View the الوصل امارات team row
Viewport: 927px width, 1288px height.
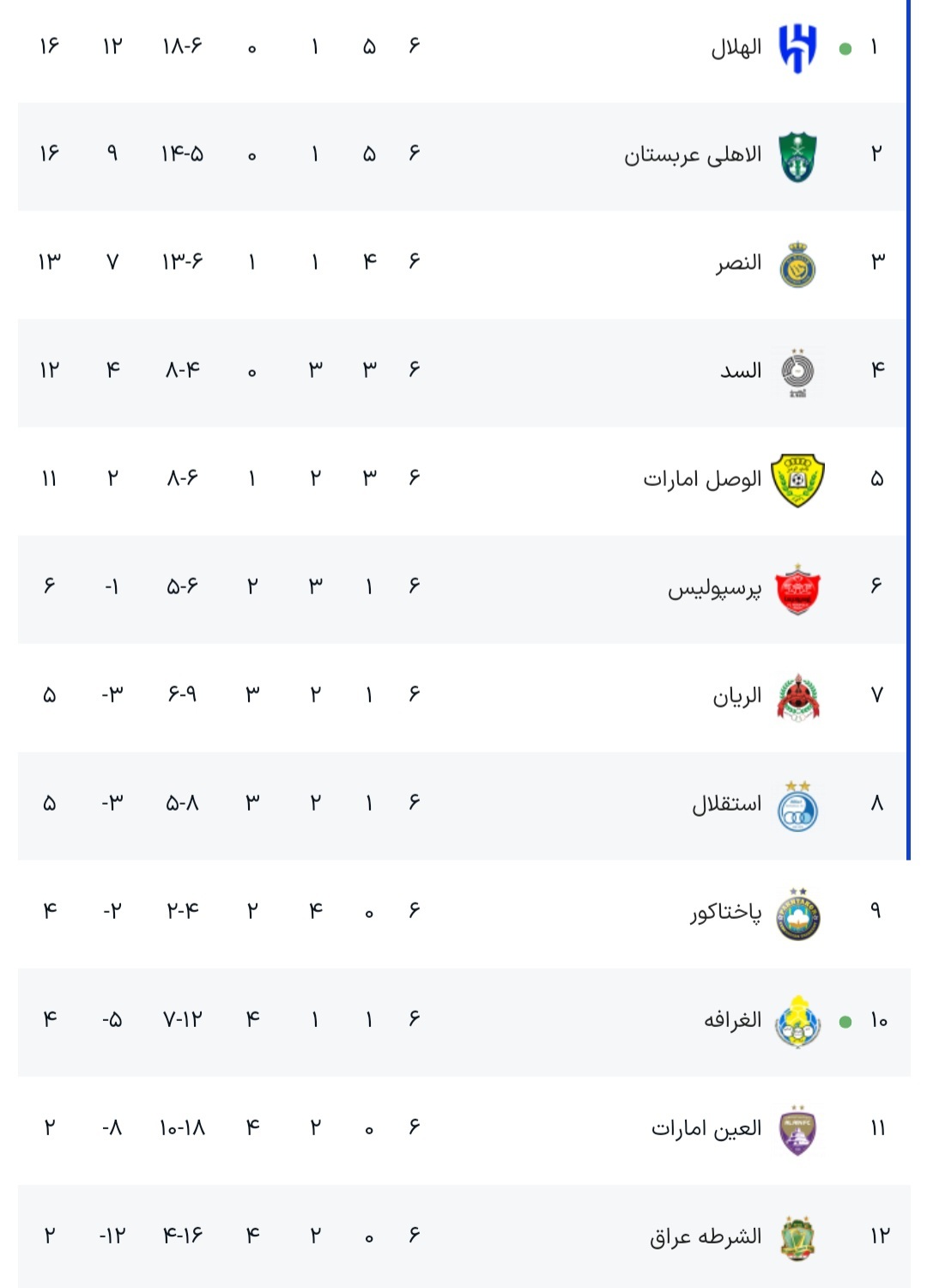[x=703, y=479]
